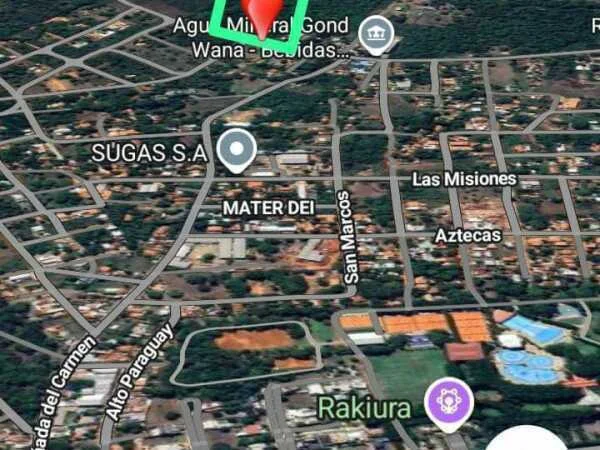Open the museum marker near Gond Wana

pos(376,35)
